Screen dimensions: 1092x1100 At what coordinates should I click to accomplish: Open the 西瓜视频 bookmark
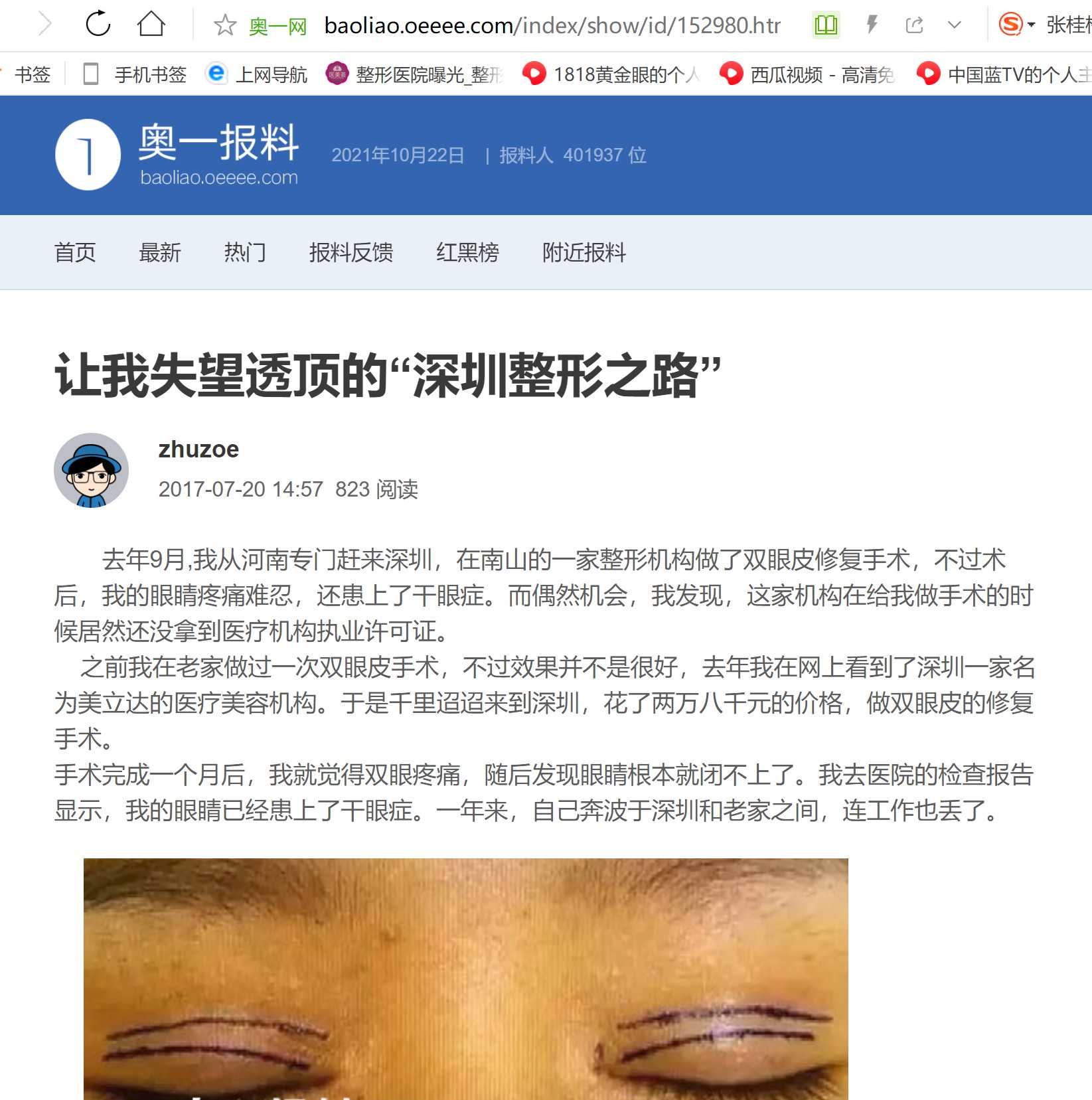(808, 74)
